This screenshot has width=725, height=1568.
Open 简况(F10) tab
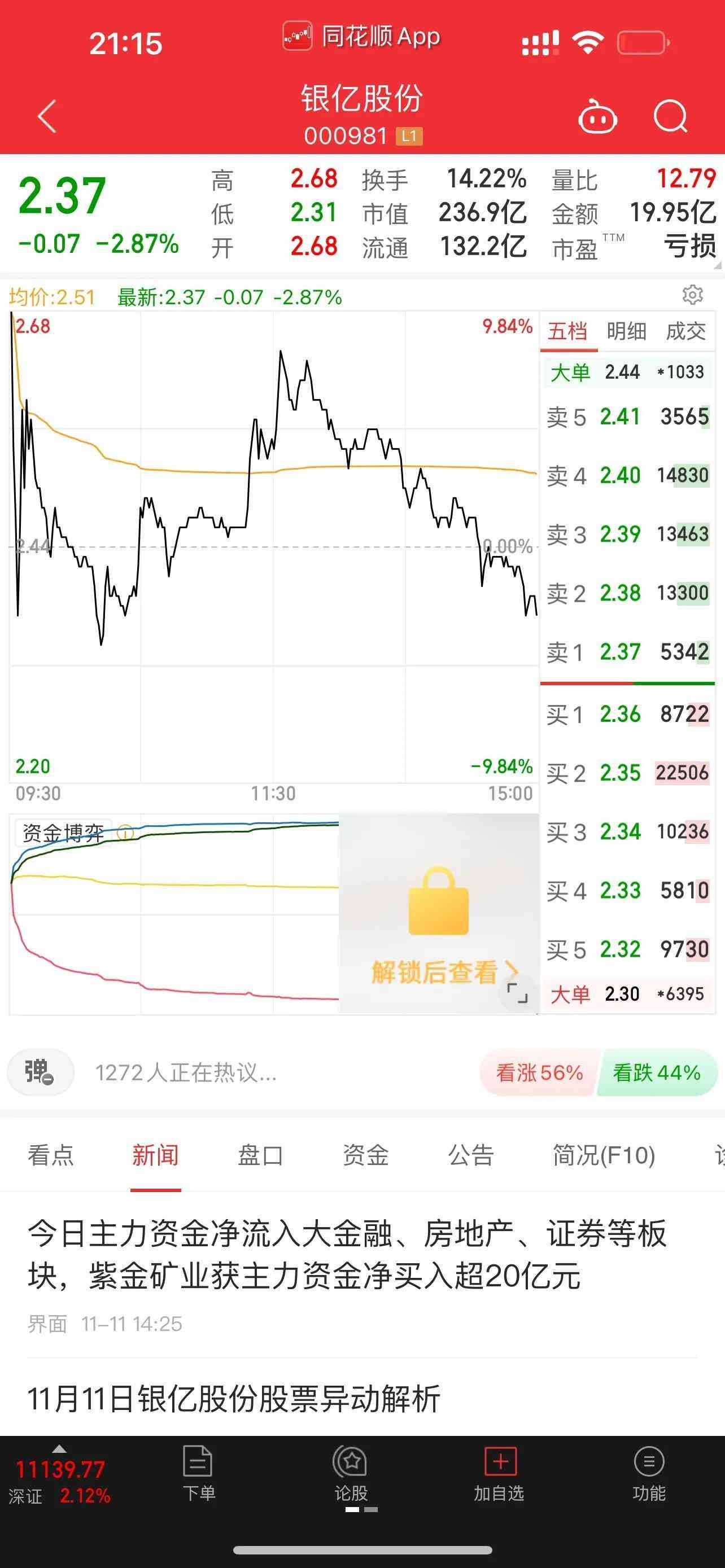coord(603,1155)
